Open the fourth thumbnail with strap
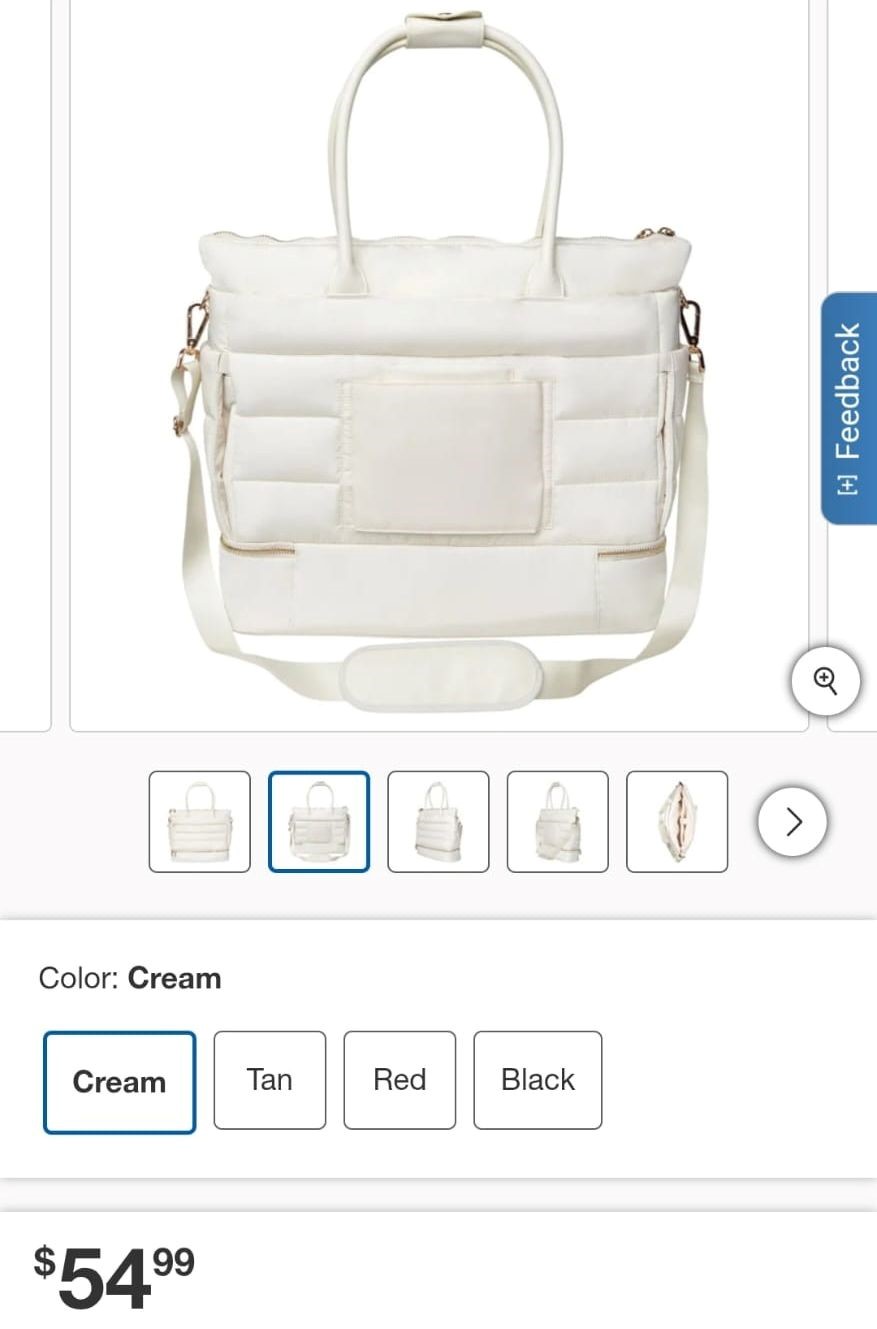Viewport: 877px width, 1329px height. [557, 822]
